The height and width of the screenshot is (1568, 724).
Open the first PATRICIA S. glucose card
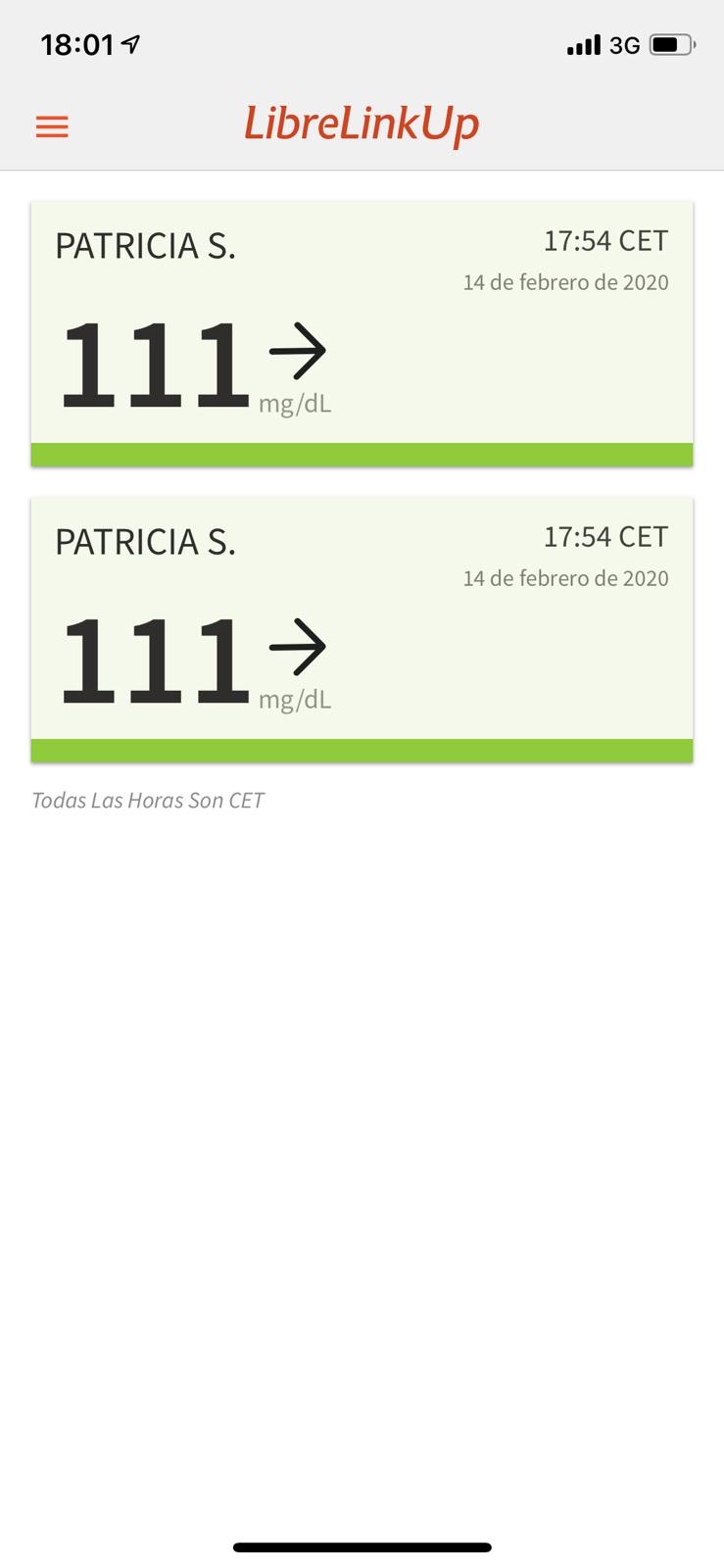tap(362, 333)
